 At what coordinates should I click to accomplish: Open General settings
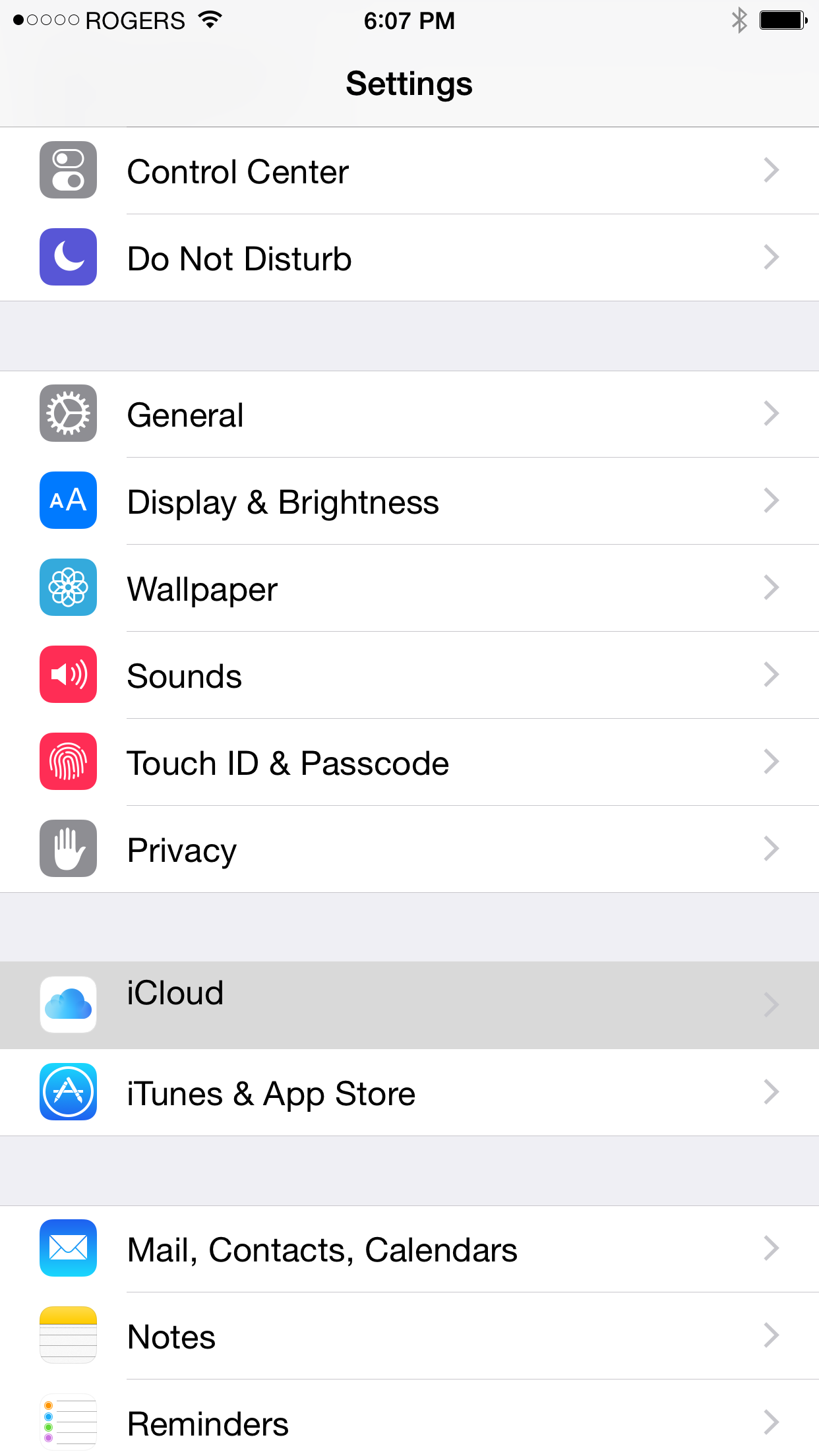(x=409, y=414)
